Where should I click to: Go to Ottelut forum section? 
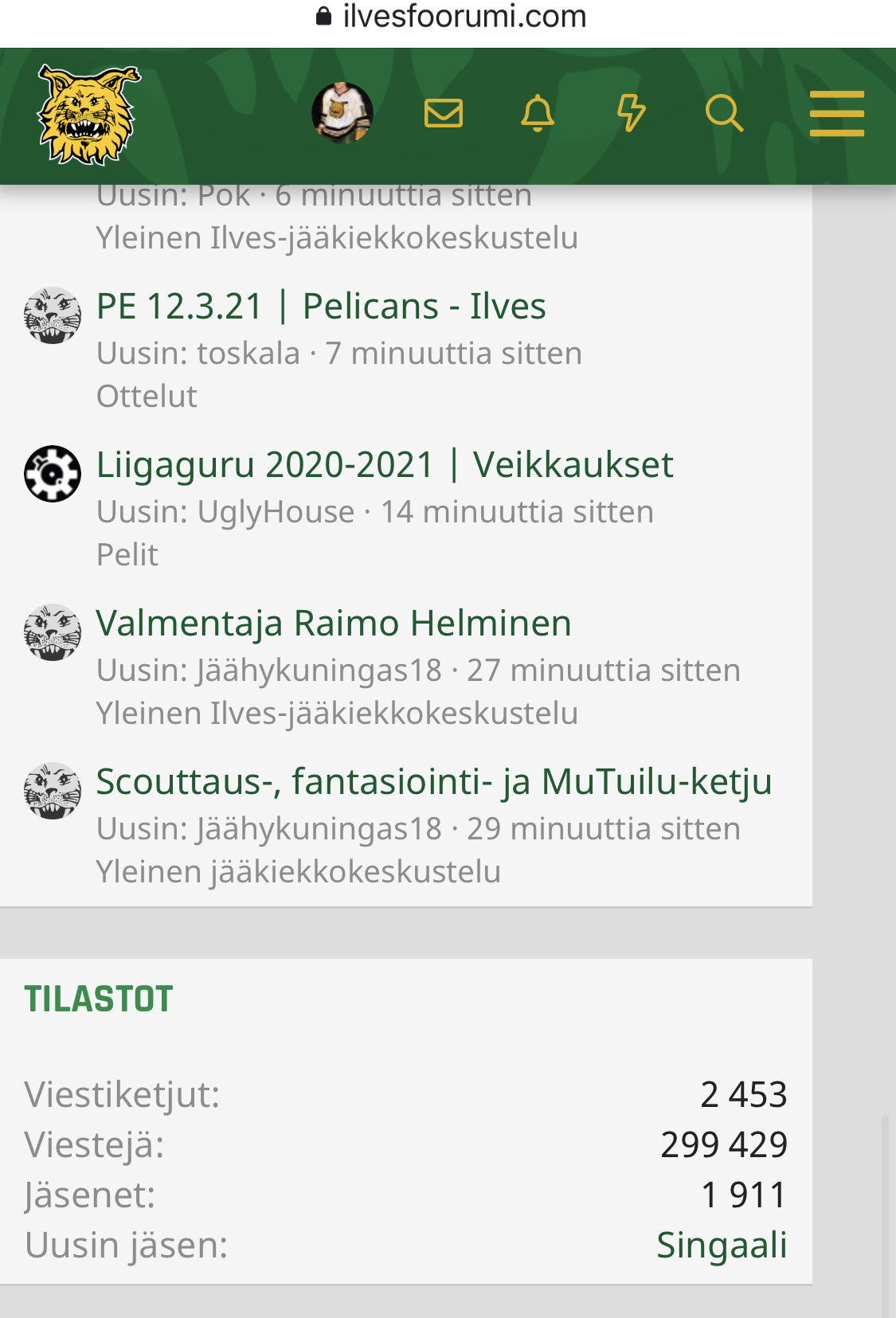click(147, 397)
